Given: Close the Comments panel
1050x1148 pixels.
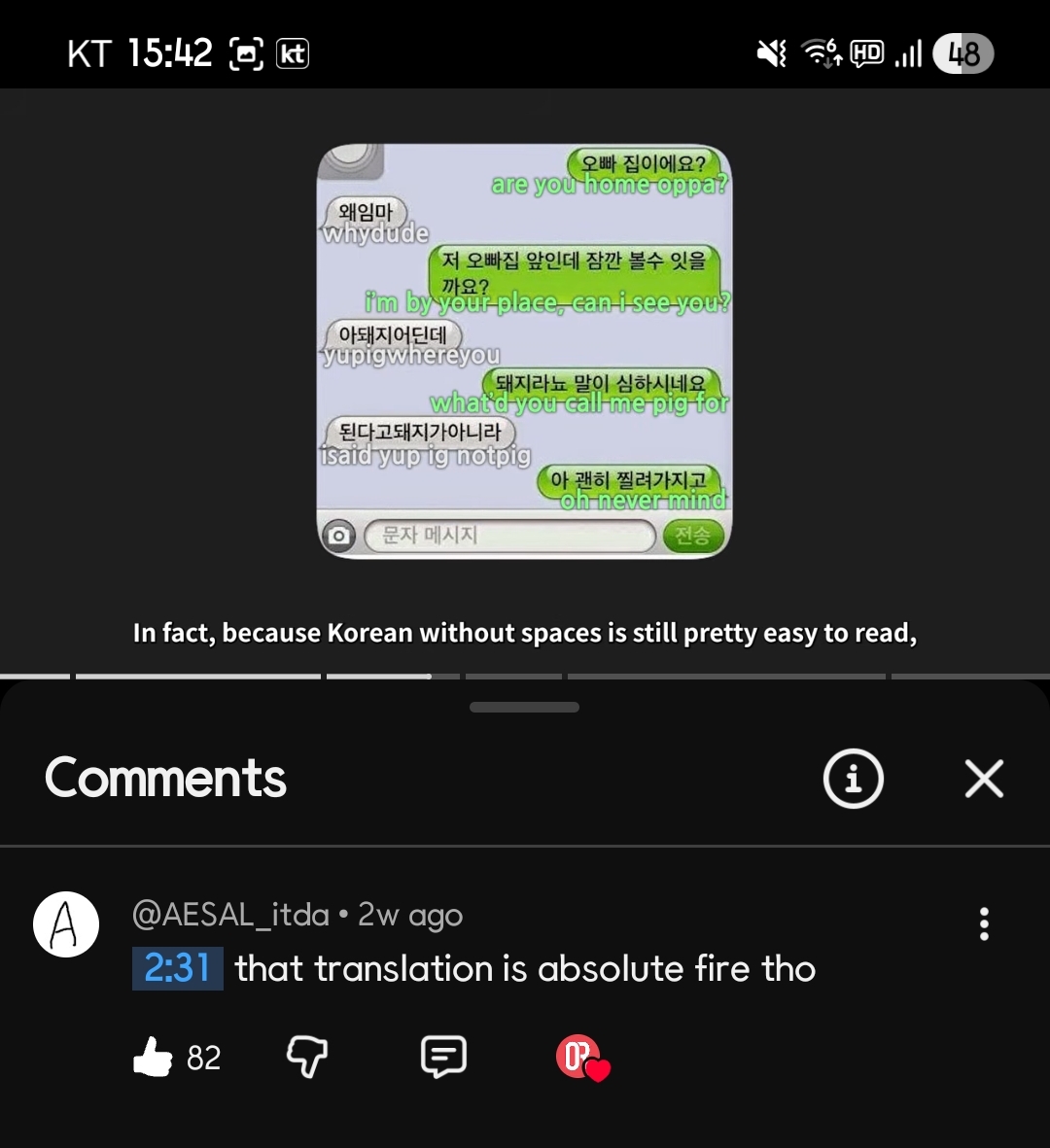Looking at the screenshot, I should pos(984,779).
